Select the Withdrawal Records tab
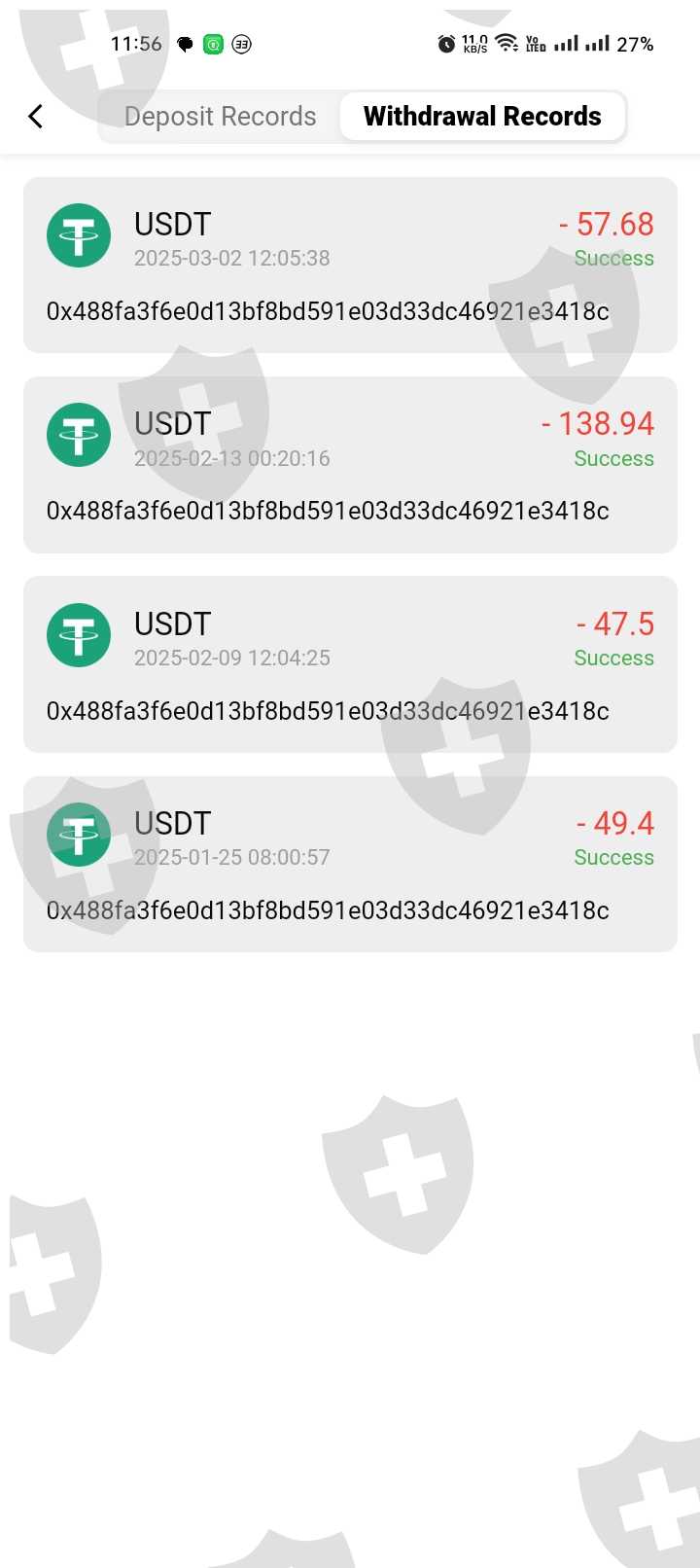Viewport: 700px width, 1568px height. [x=482, y=117]
